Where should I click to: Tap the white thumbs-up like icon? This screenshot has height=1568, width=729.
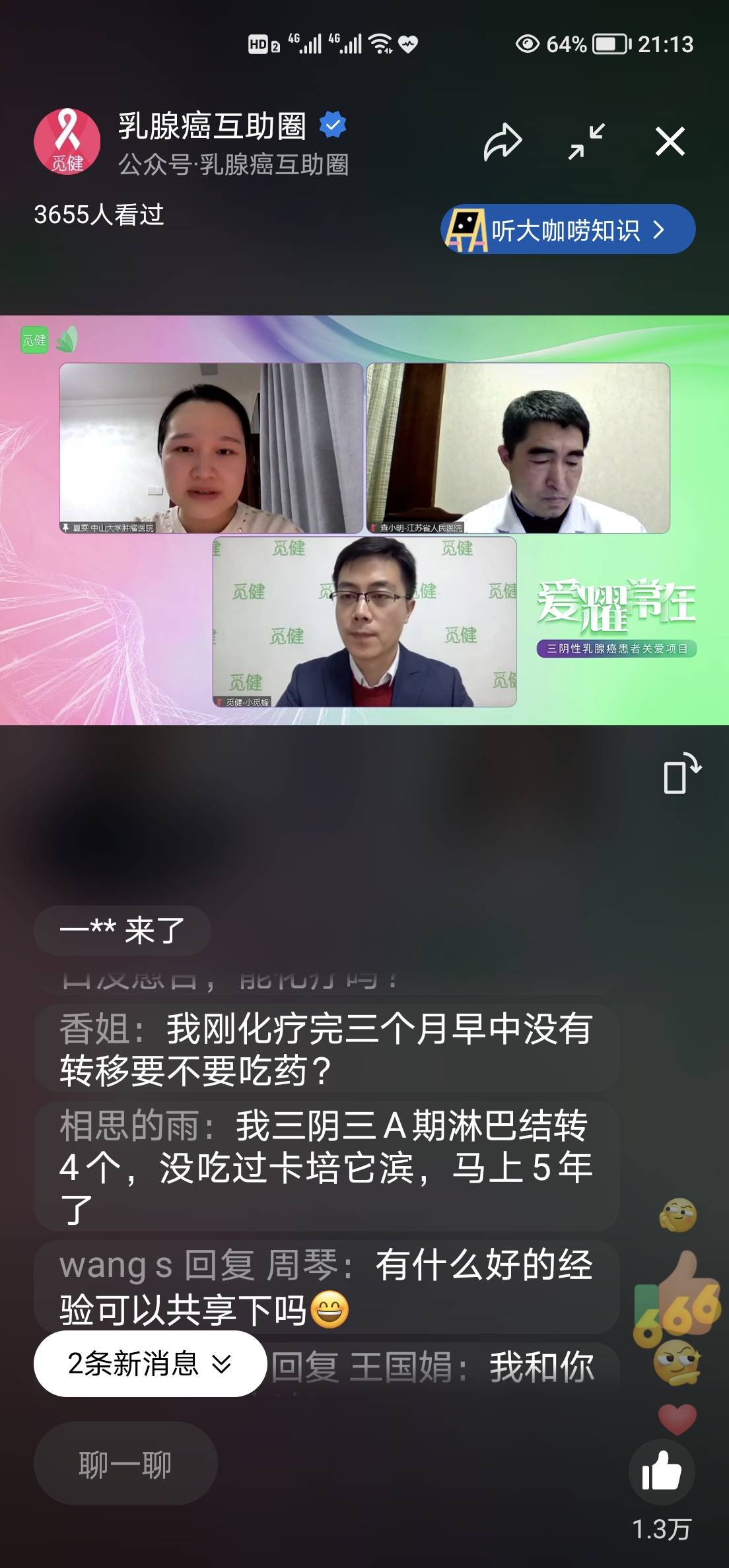[660, 1470]
